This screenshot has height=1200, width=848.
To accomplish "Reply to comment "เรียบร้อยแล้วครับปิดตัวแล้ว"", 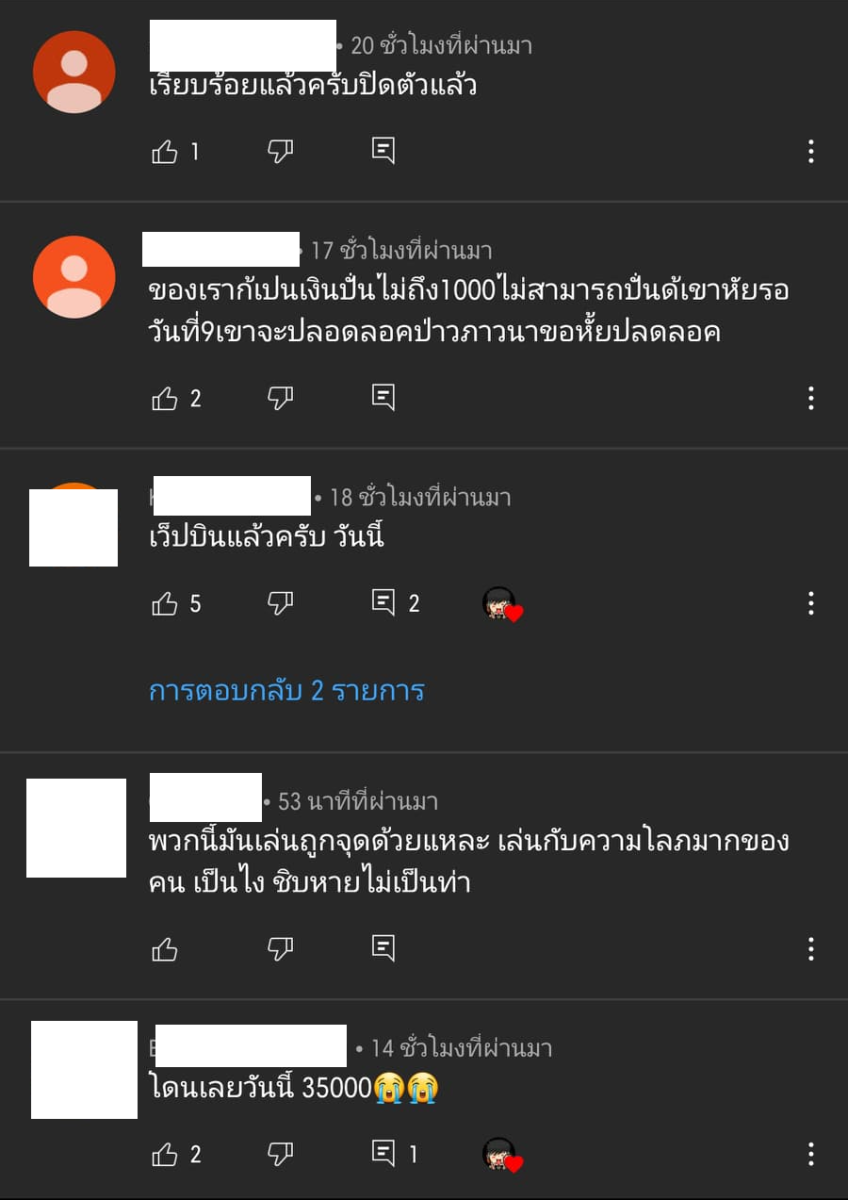I will (x=383, y=151).
